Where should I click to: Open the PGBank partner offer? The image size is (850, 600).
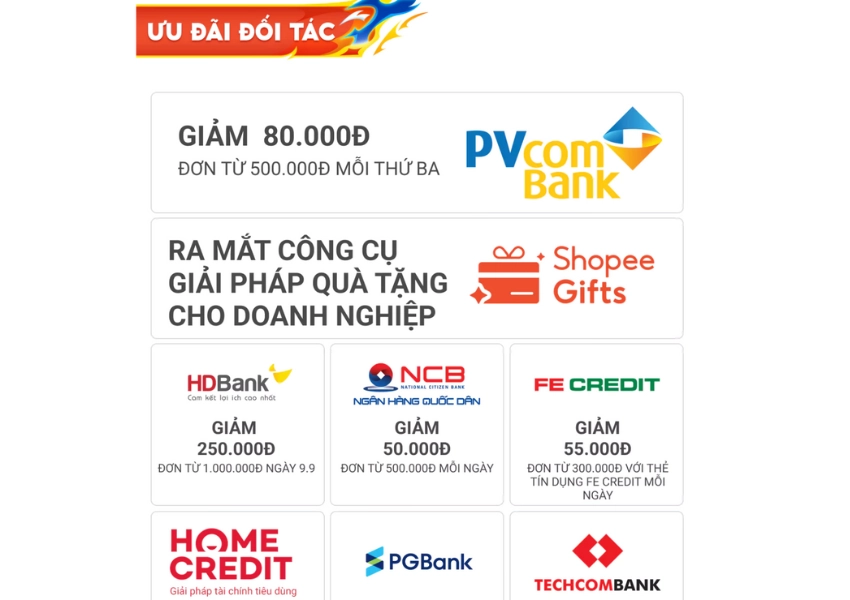[417, 558]
